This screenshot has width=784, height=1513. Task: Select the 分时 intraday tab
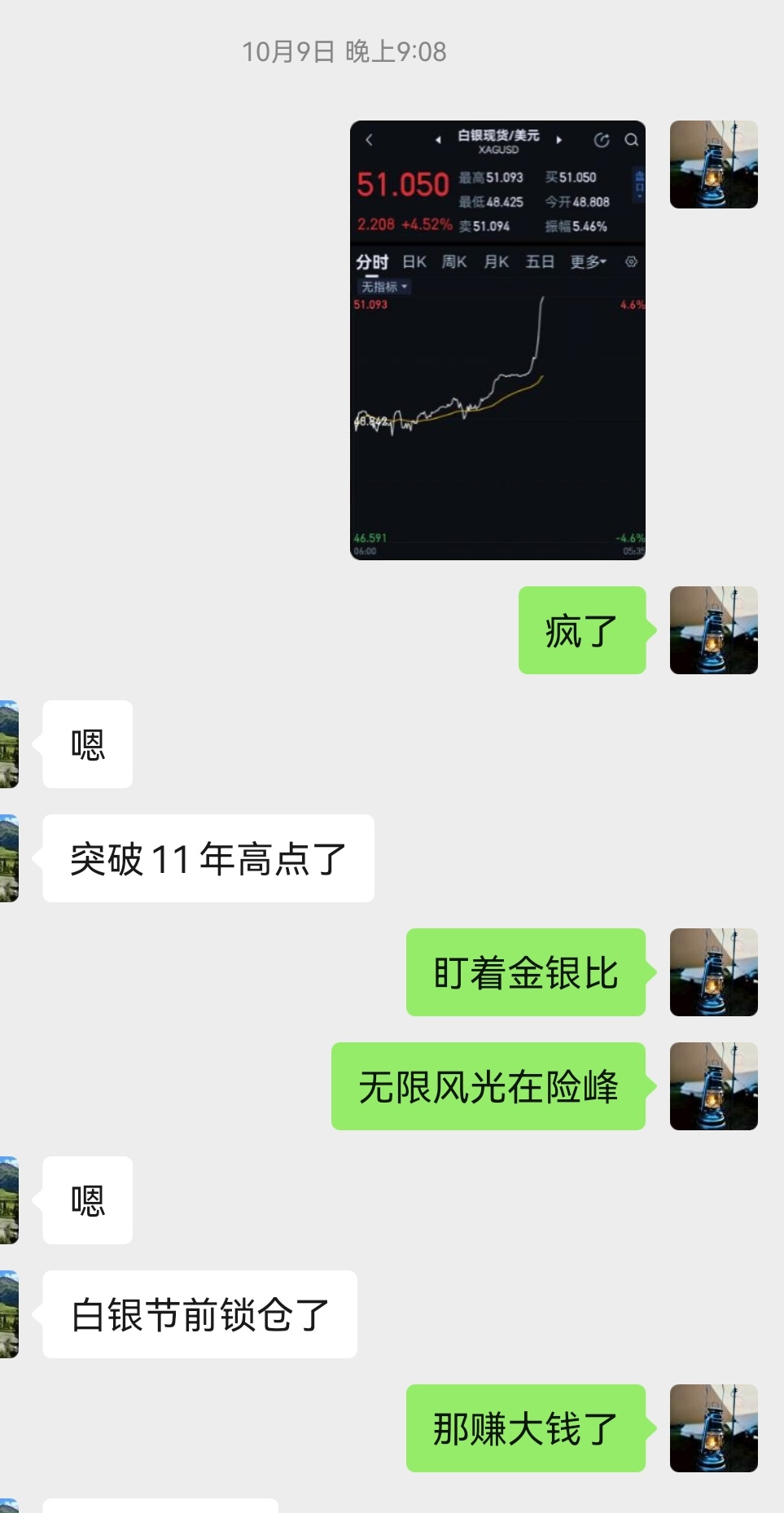(x=370, y=262)
